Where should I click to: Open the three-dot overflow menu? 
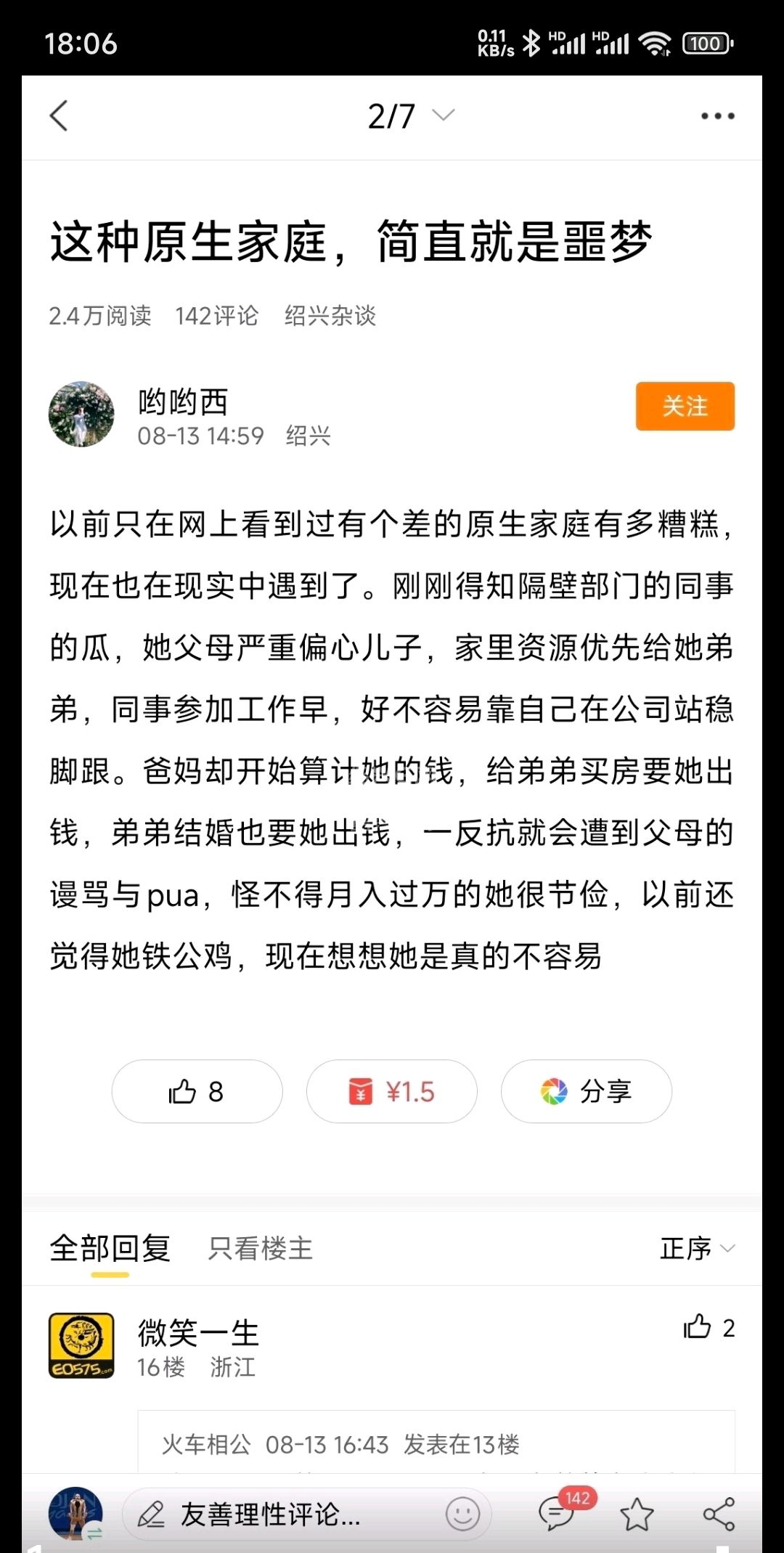718,115
